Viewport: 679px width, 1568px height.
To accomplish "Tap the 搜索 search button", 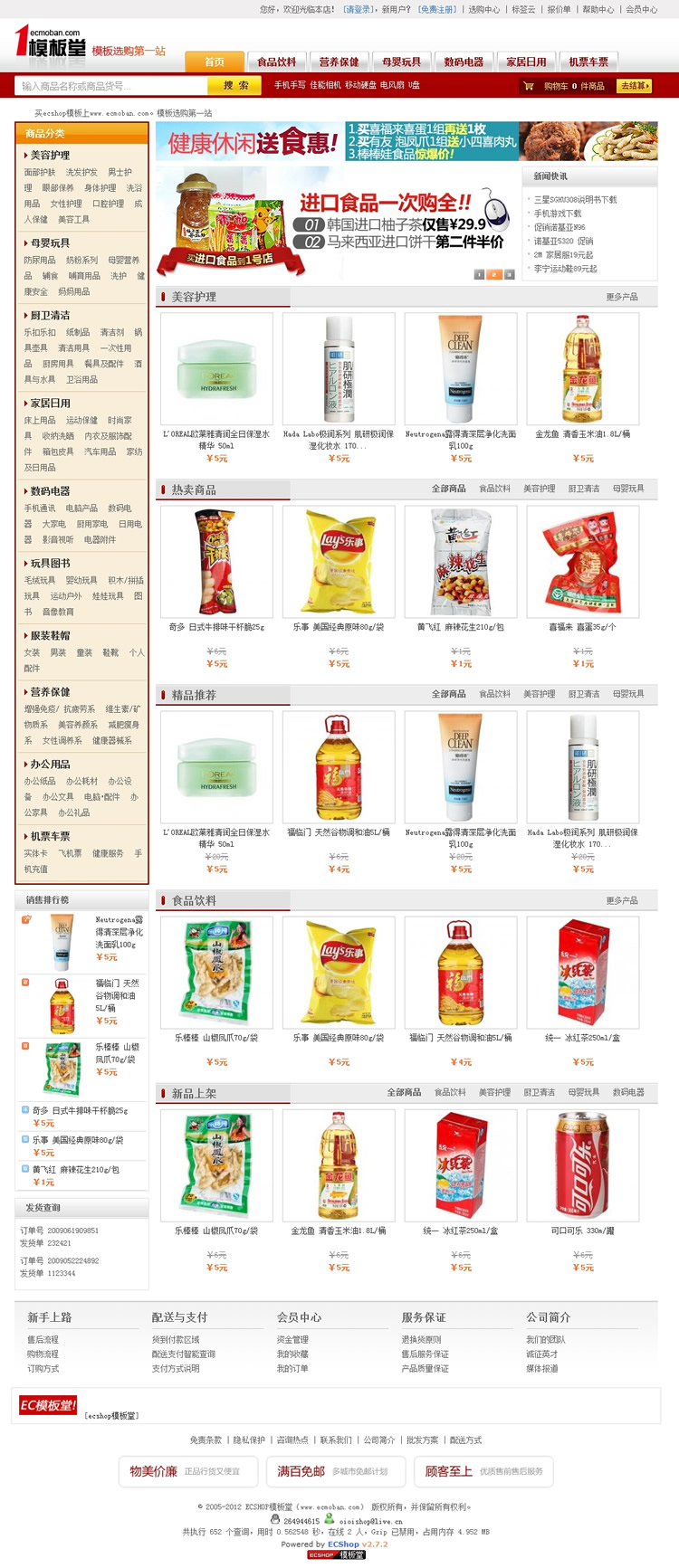I will [x=235, y=86].
